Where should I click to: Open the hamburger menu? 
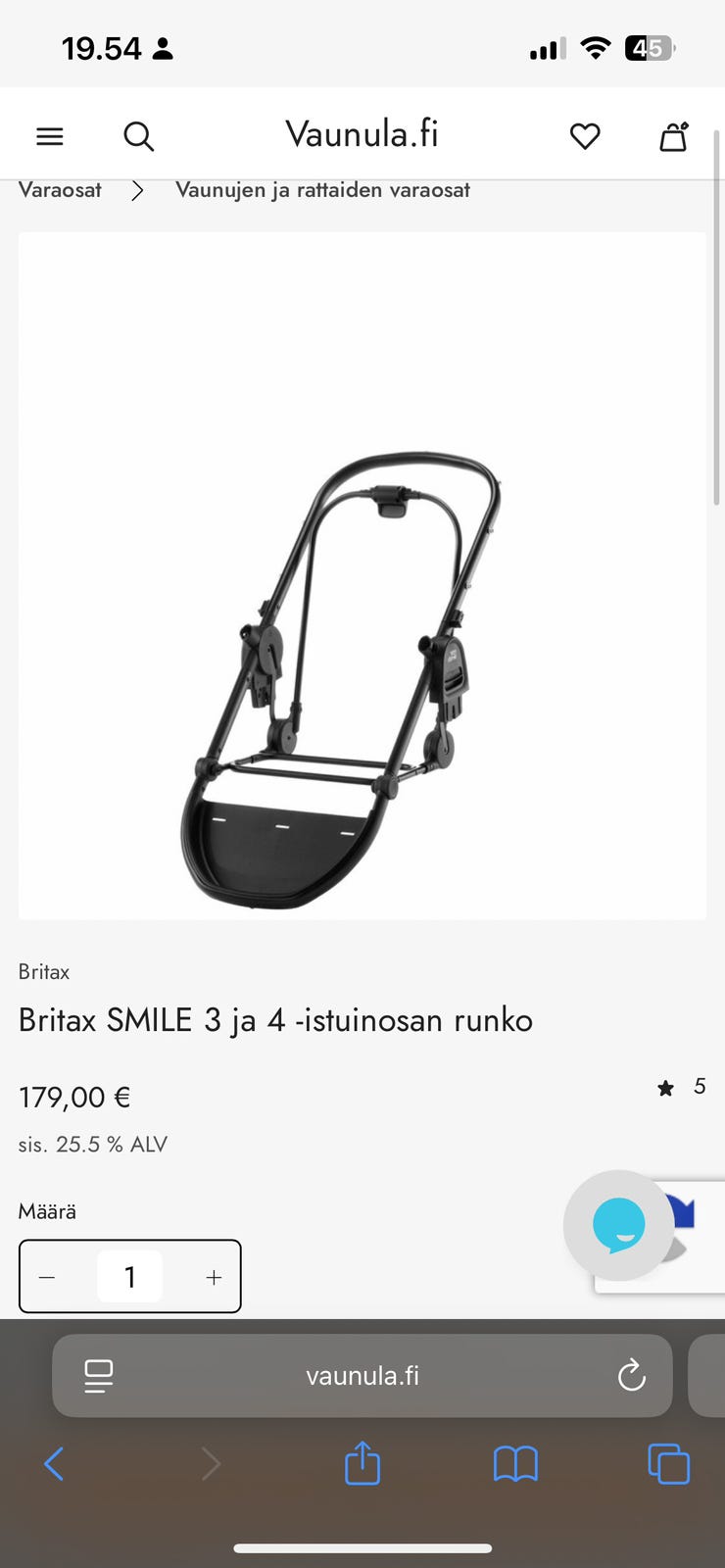(49, 136)
